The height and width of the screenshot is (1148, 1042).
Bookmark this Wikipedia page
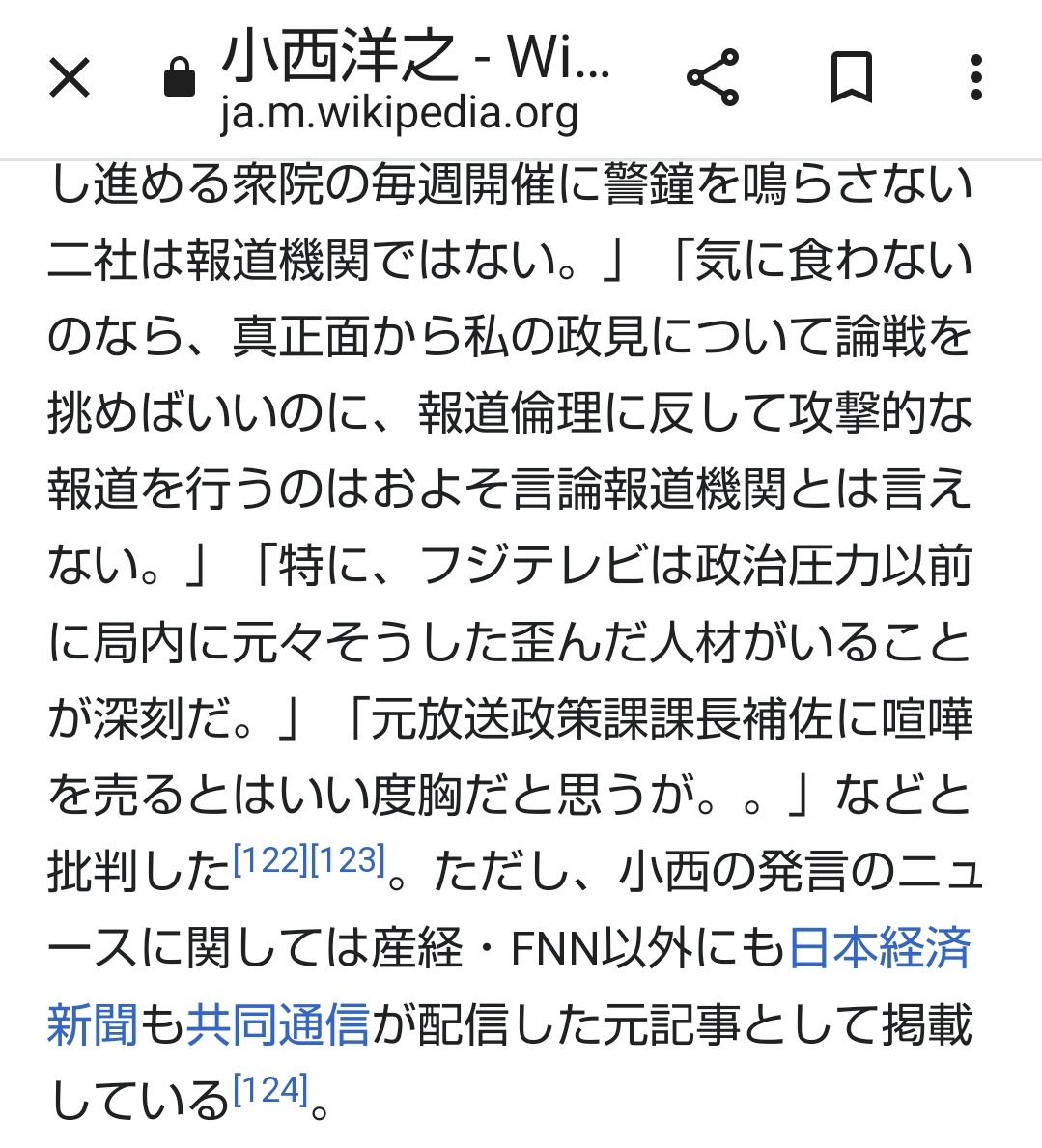pos(852,78)
